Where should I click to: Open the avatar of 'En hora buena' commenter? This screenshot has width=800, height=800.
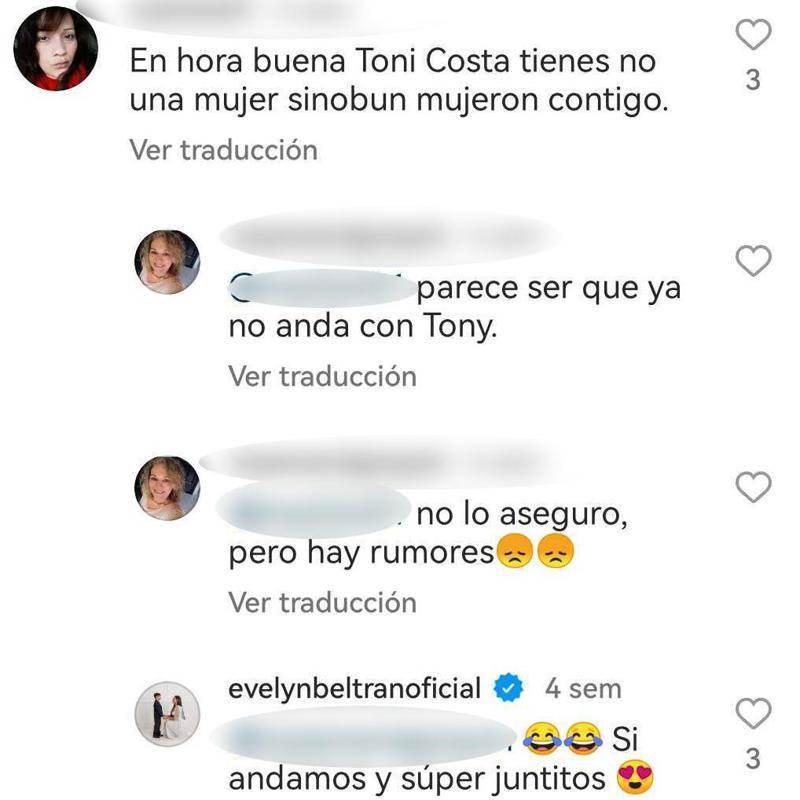coord(55,48)
